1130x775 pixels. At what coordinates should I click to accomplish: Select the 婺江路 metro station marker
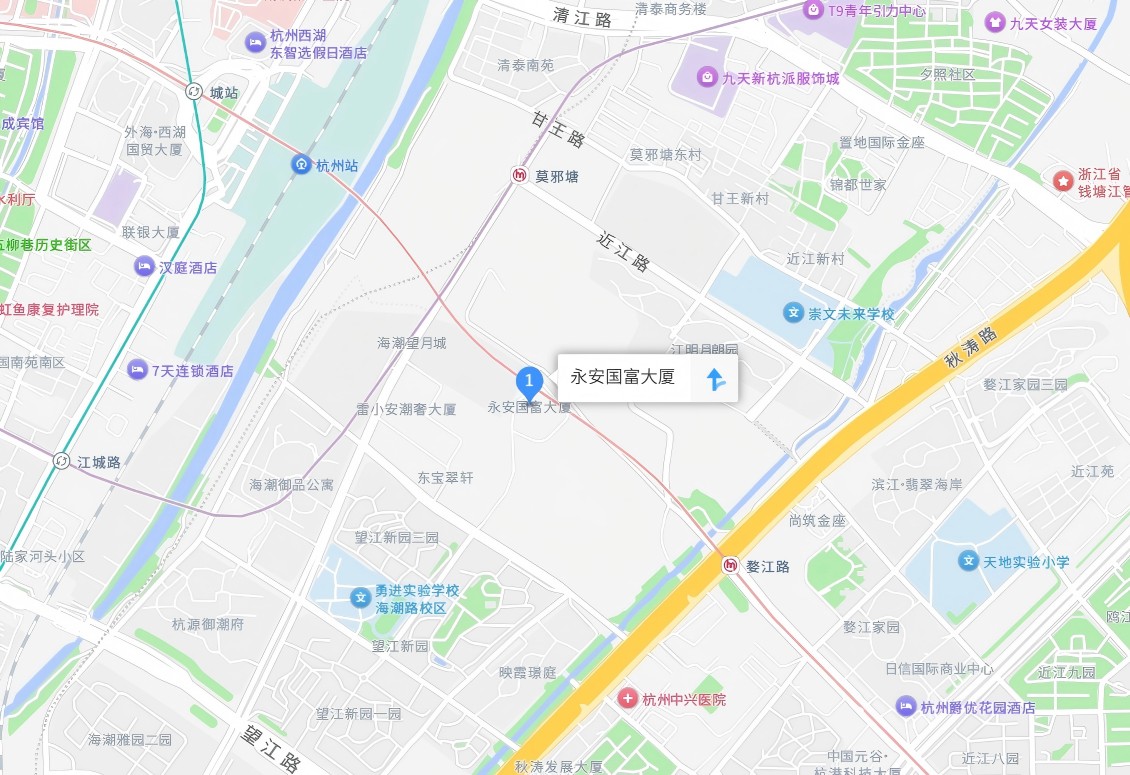[731, 566]
